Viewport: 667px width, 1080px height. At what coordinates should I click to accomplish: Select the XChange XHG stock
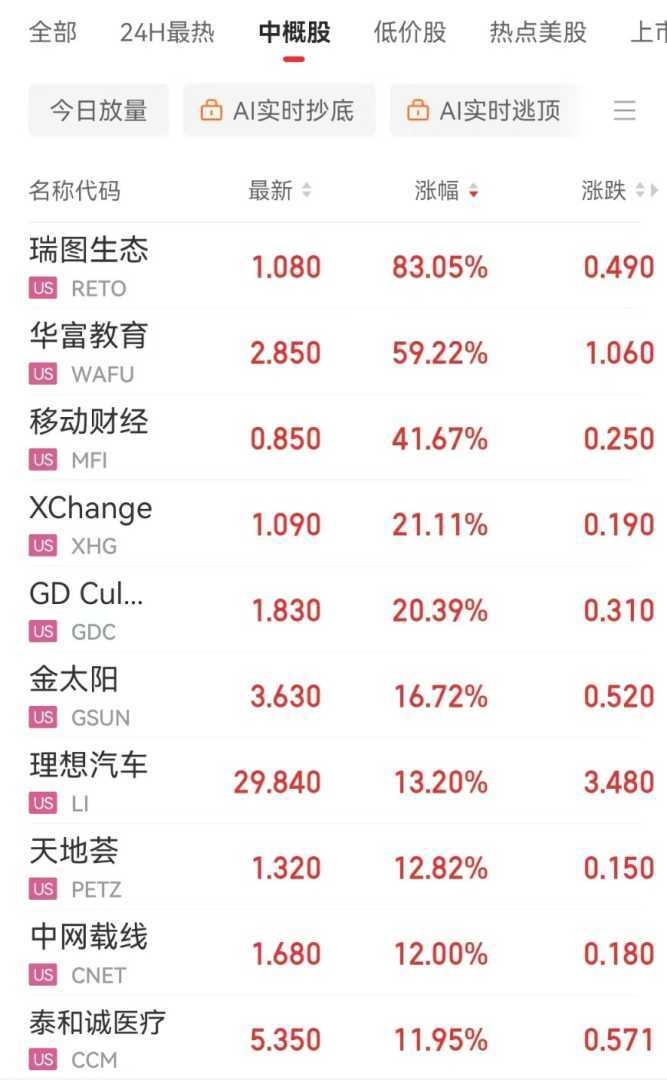[90, 524]
